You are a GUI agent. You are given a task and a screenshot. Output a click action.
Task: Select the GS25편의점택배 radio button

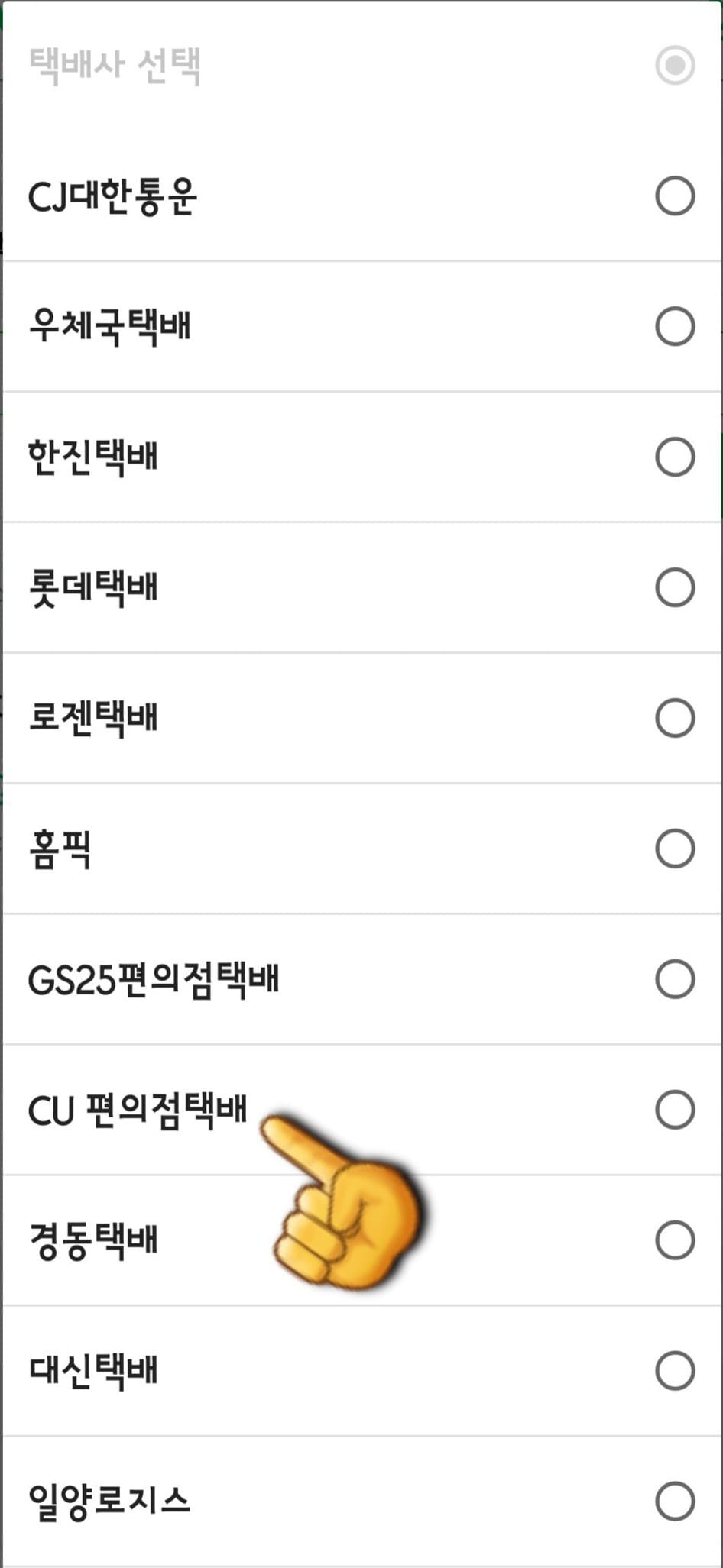click(675, 978)
